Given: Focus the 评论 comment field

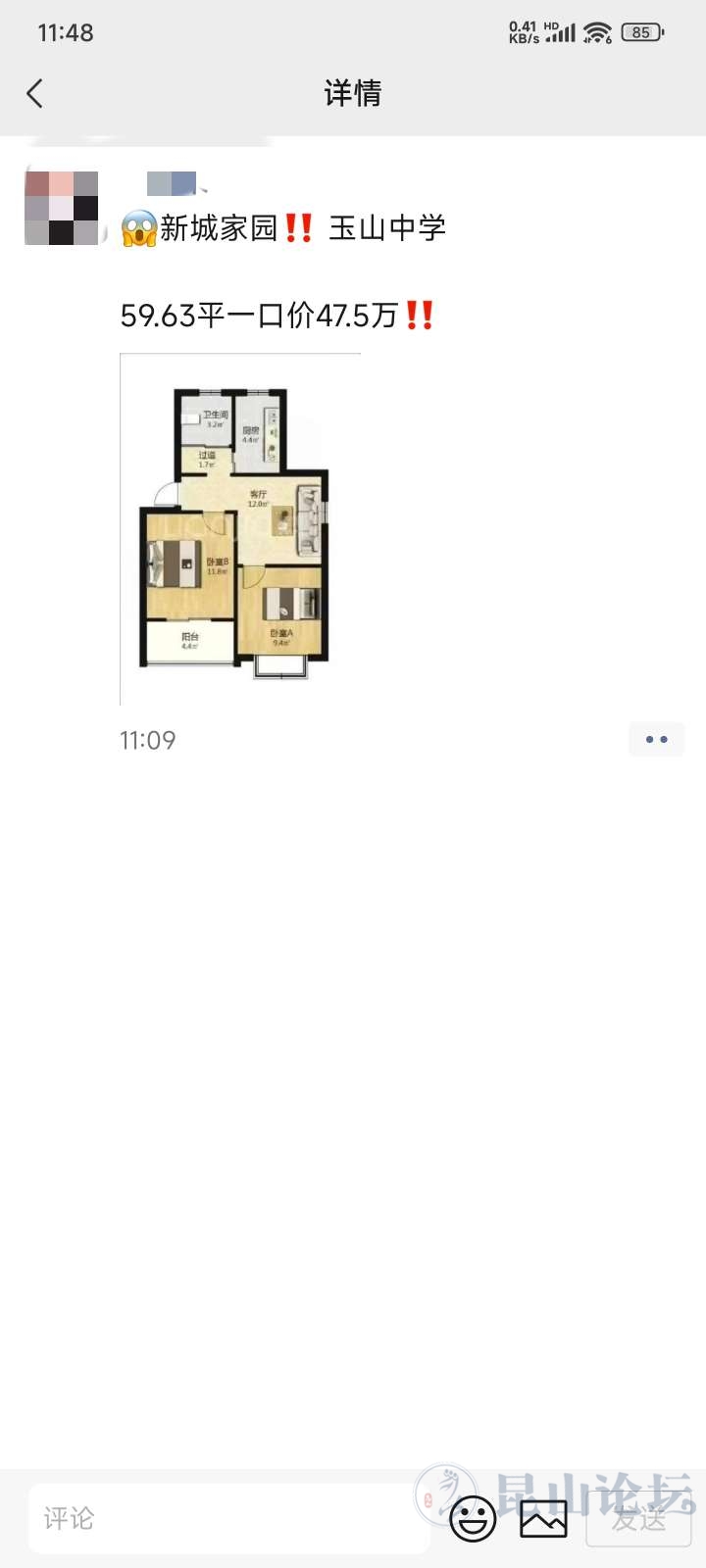Looking at the screenshot, I should [227, 1518].
